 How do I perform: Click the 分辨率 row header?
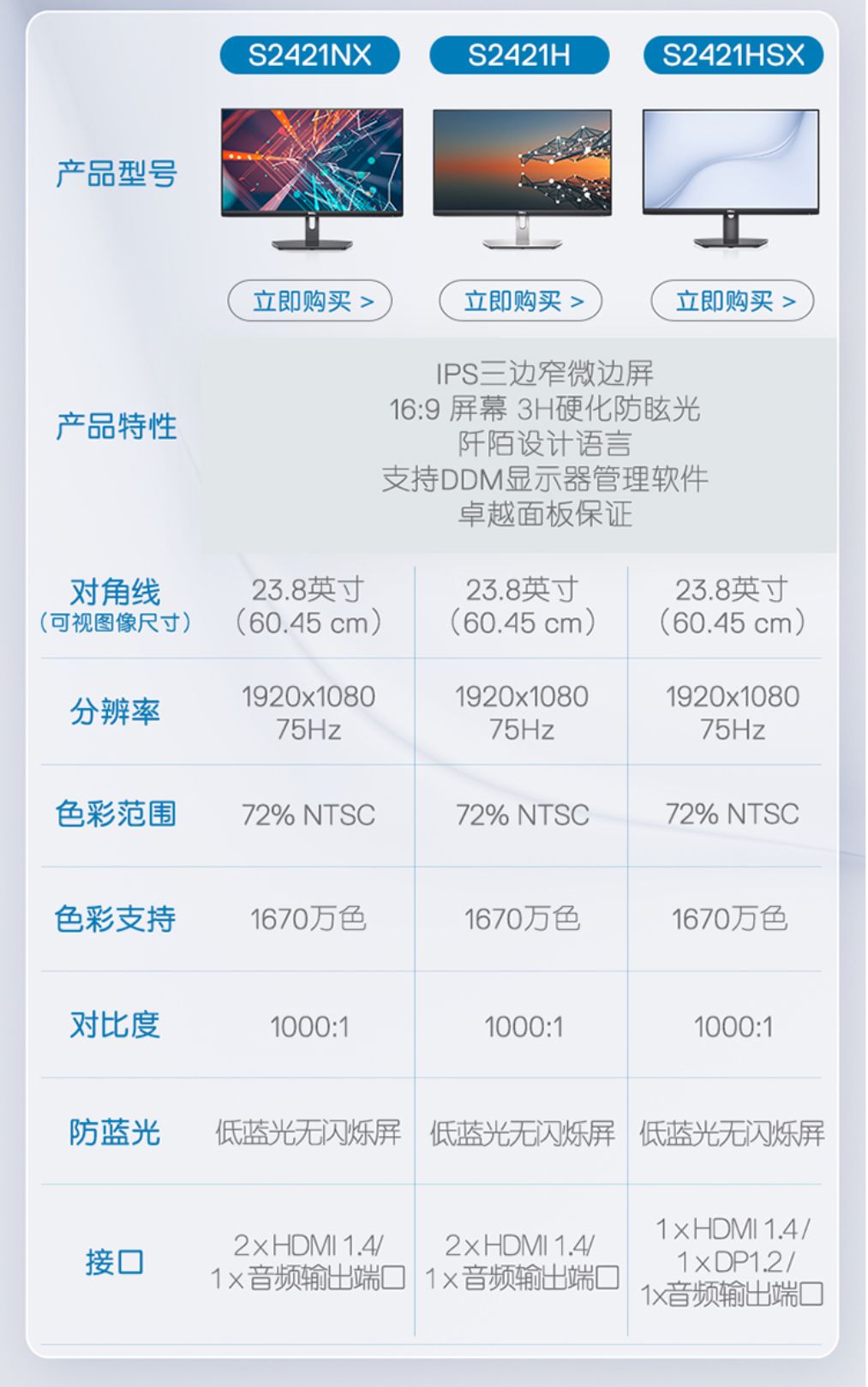117,712
